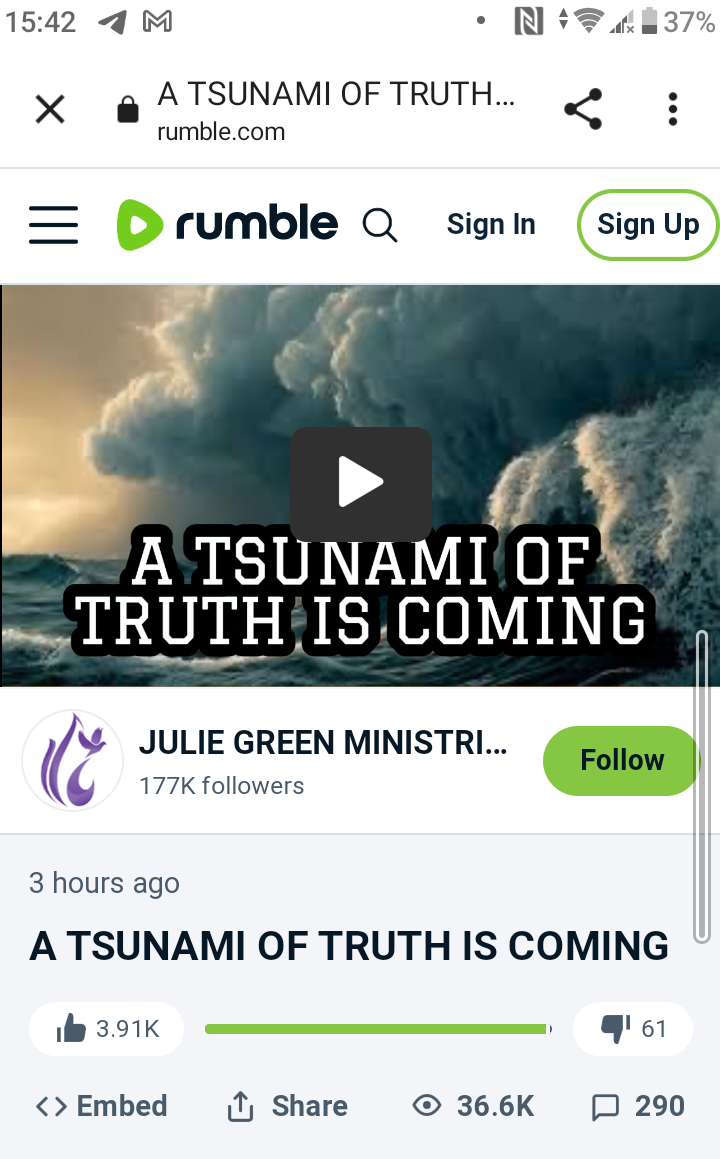720x1159 pixels.
Task: Open the Rumble hamburger menu
Action: pos(53,225)
